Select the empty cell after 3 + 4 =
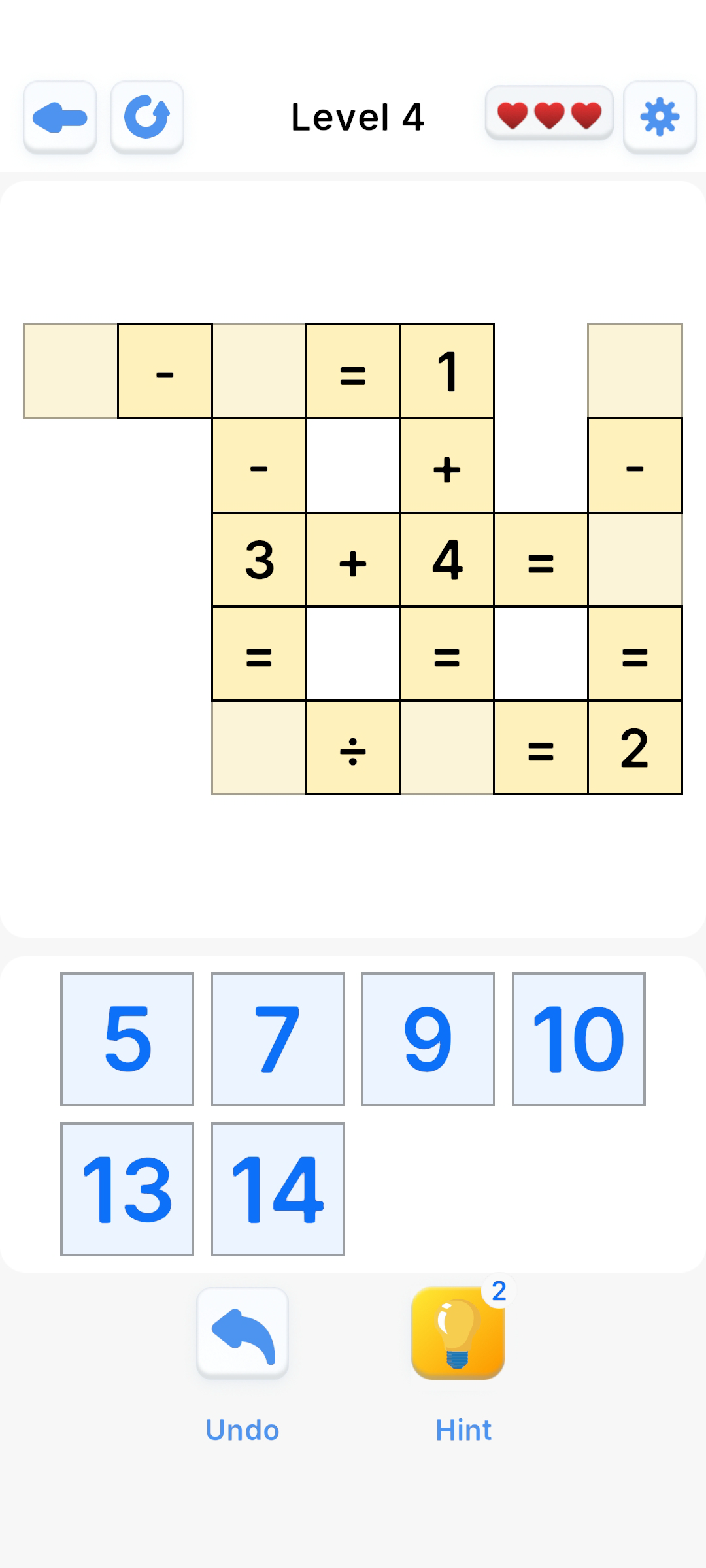Screen dimensions: 706x1568 click(635, 559)
